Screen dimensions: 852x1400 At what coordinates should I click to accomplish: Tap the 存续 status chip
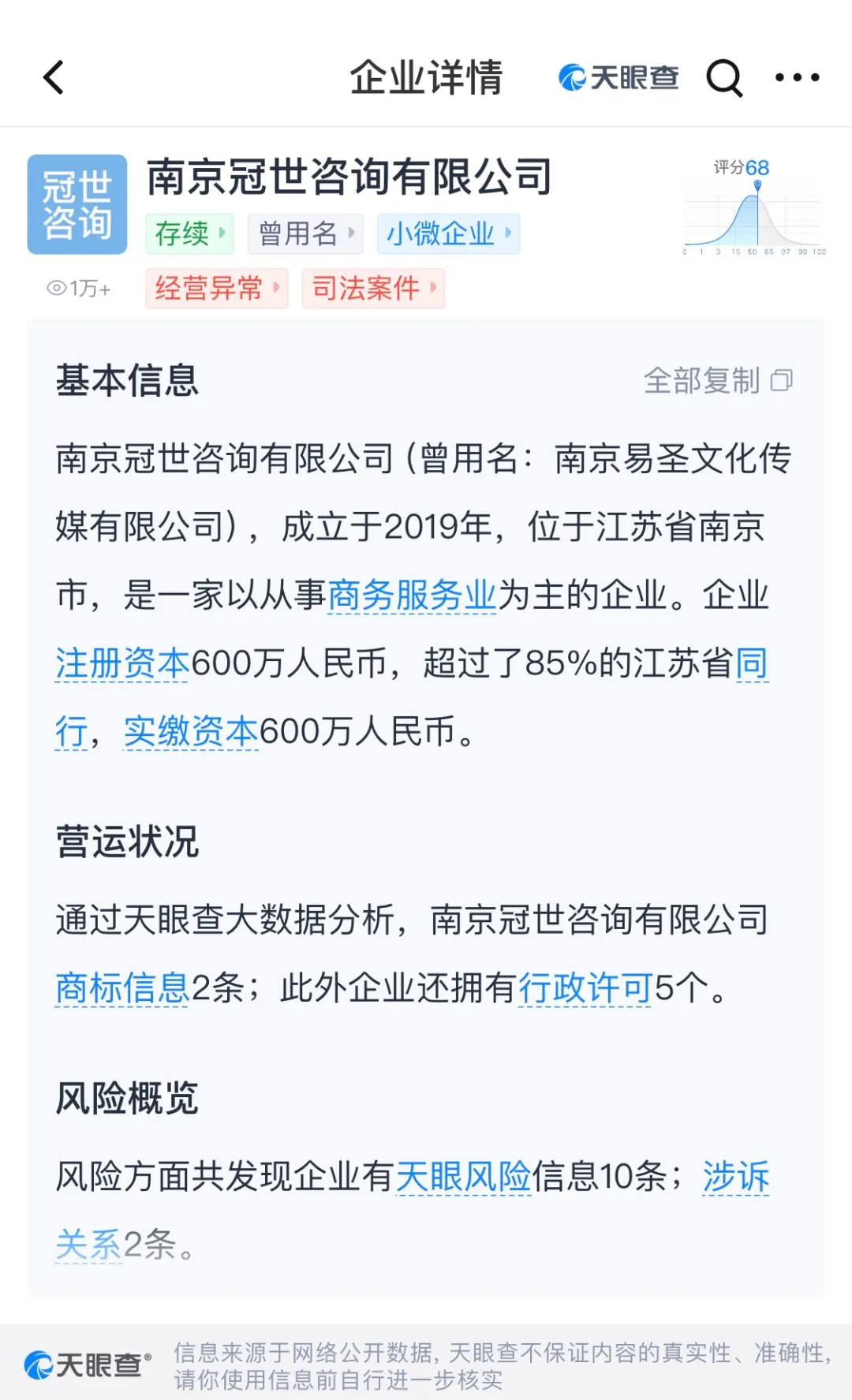coord(189,233)
